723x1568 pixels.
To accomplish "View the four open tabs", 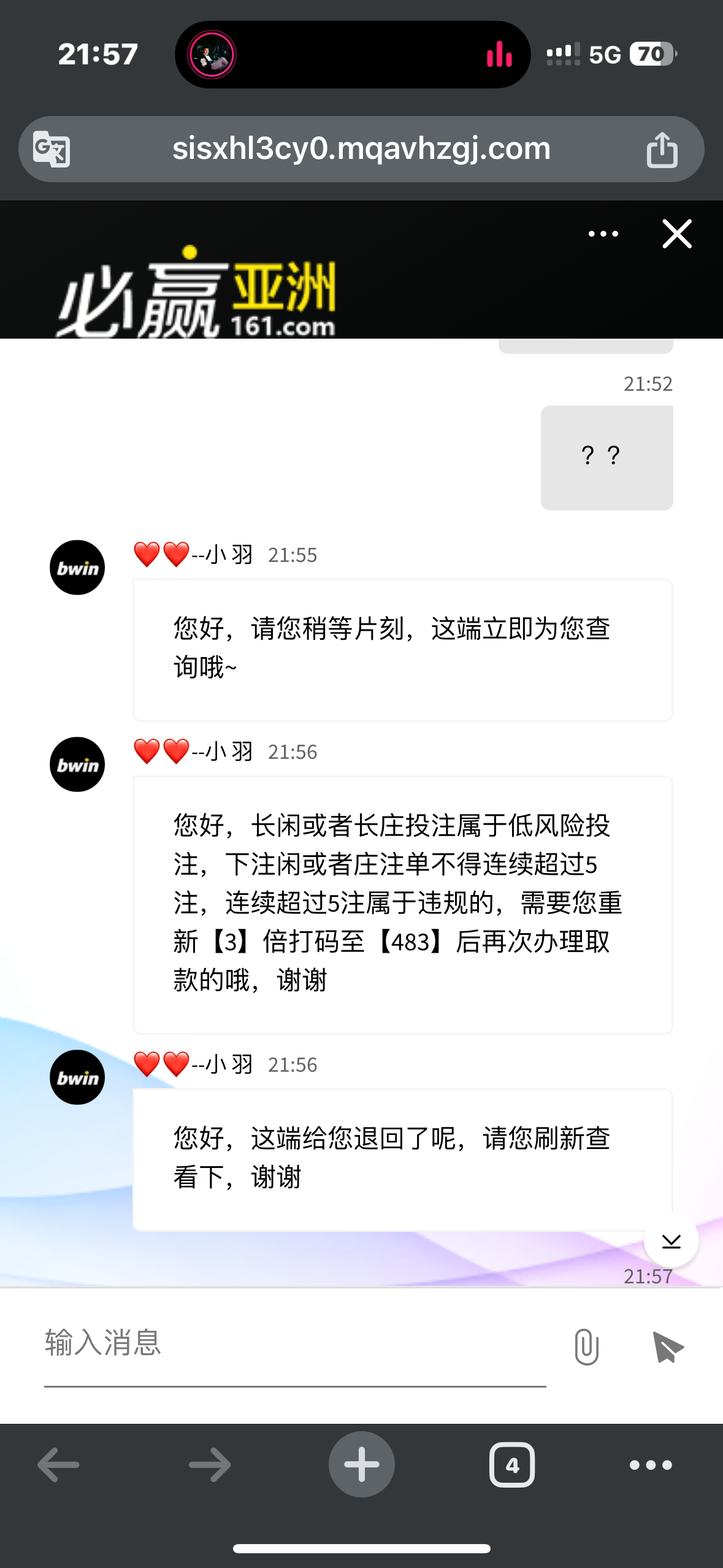I will click(x=512, y=1464).
